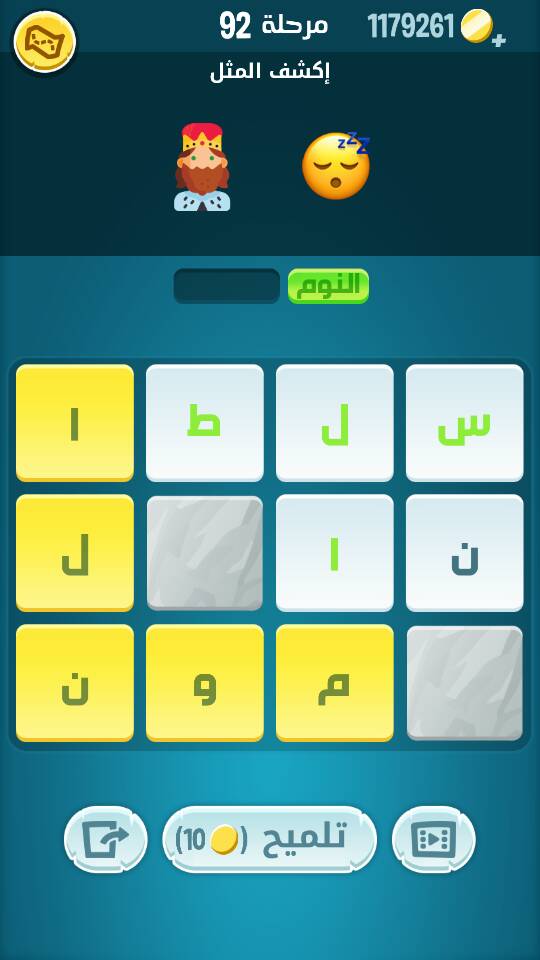This screenshot has width=540, height=960.
Task: Tap the yellow م letter tile
Action: tap(335, 683)
